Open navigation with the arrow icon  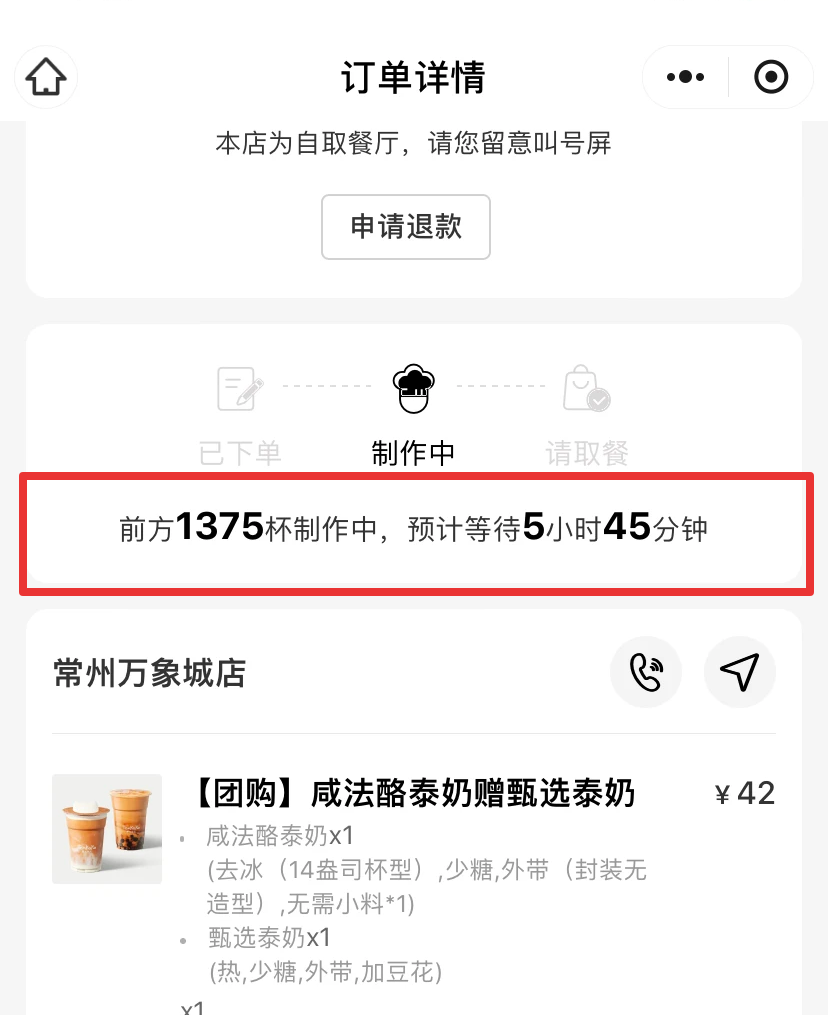point(740,672)
